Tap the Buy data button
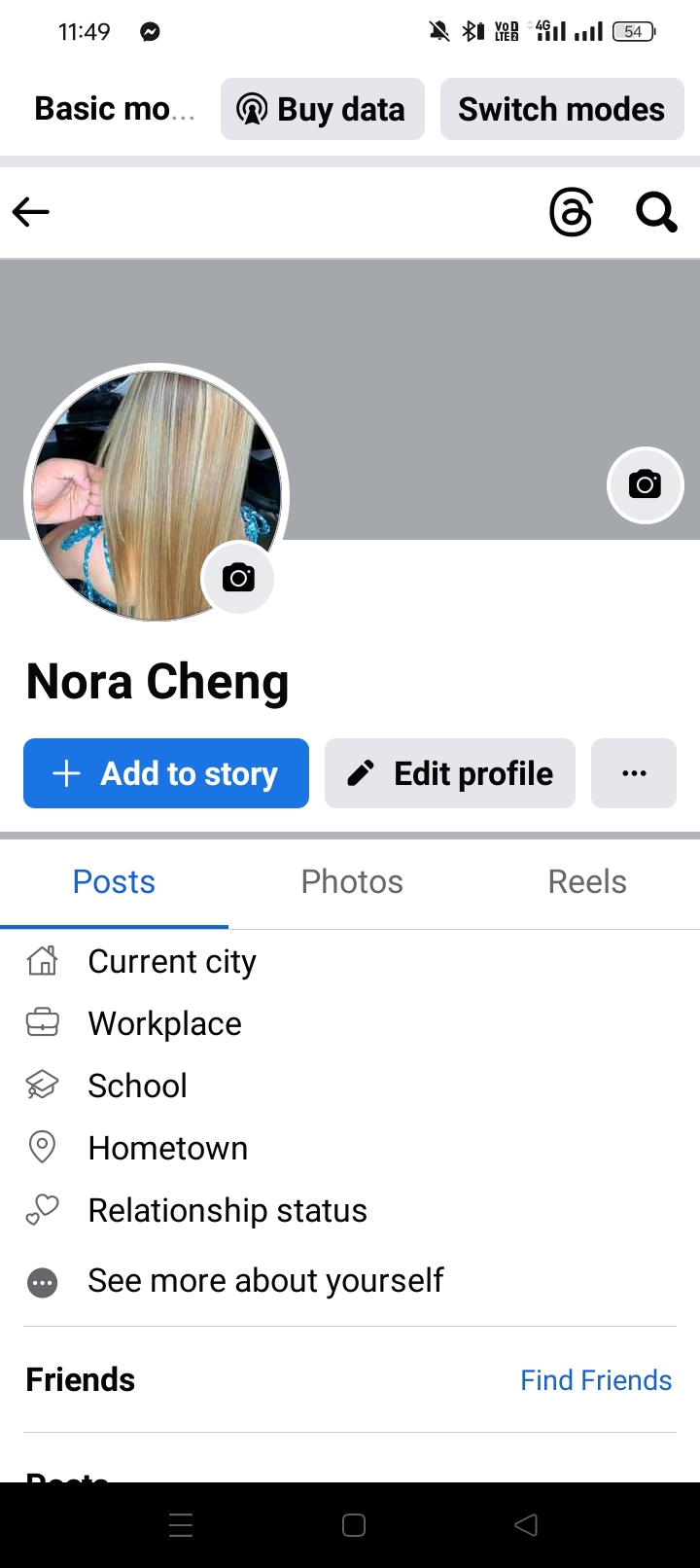 [x=323, y=109]
